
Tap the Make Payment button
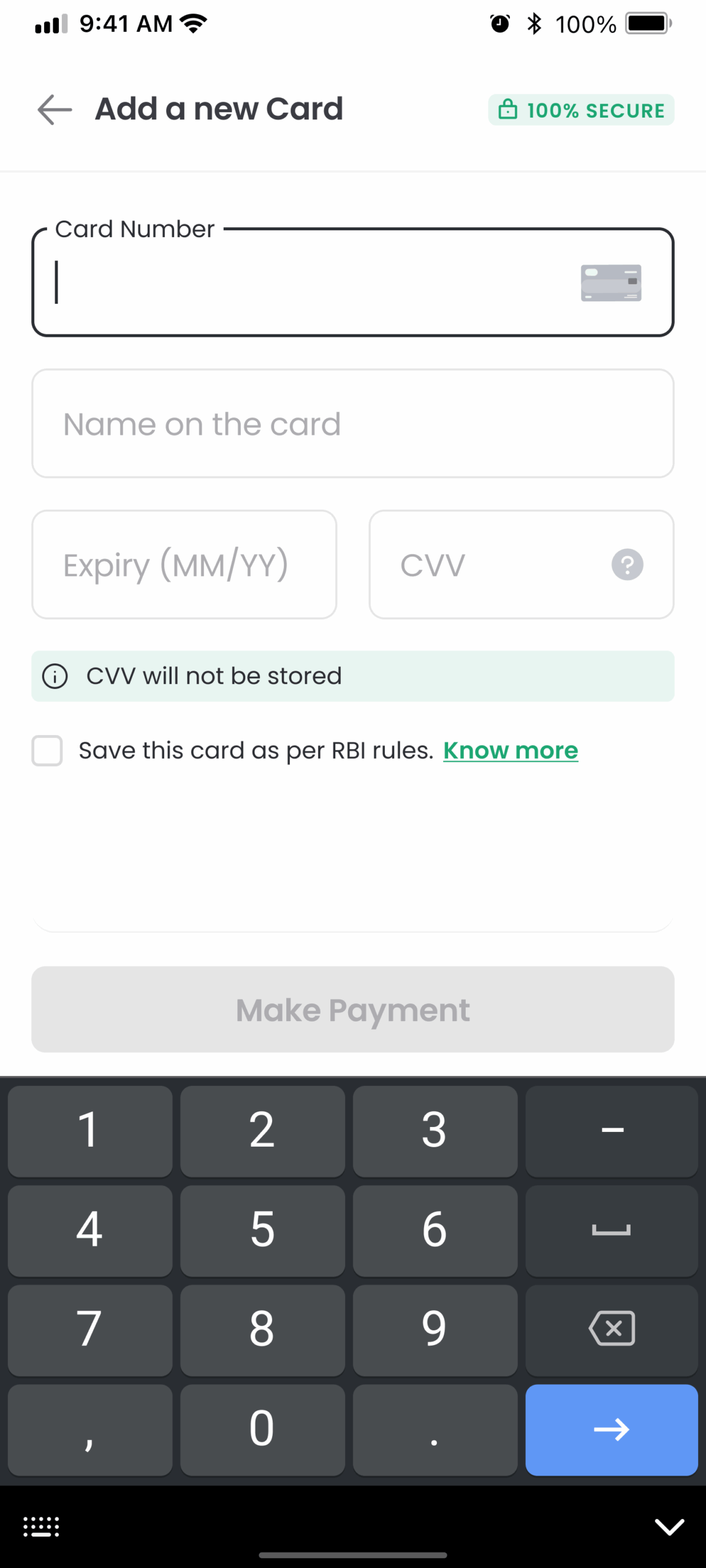pos(353,1009)
